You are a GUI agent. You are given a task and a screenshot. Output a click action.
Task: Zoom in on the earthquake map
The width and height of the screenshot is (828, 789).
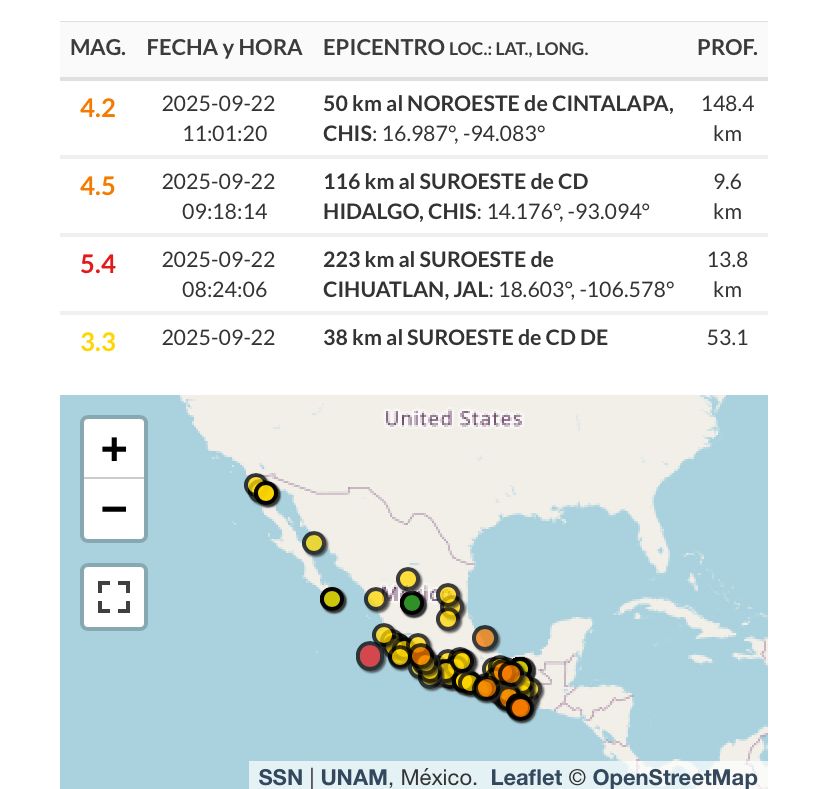[114, 449]
